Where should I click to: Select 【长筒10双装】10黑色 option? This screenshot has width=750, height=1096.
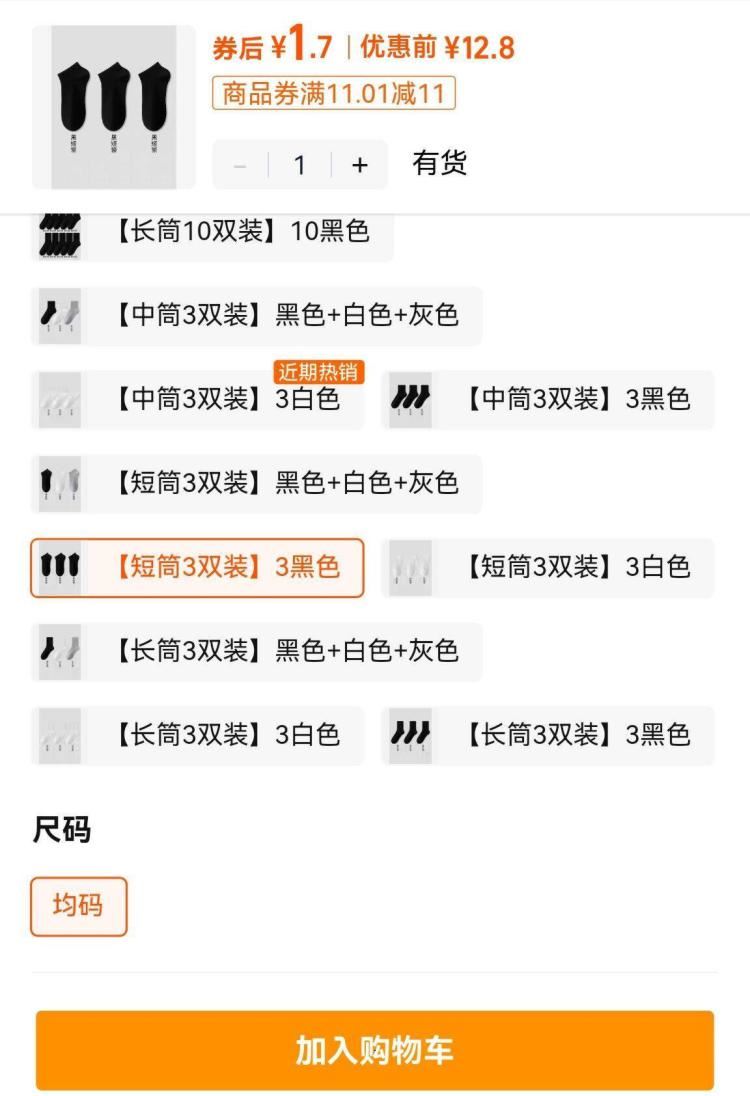(212, 232)
